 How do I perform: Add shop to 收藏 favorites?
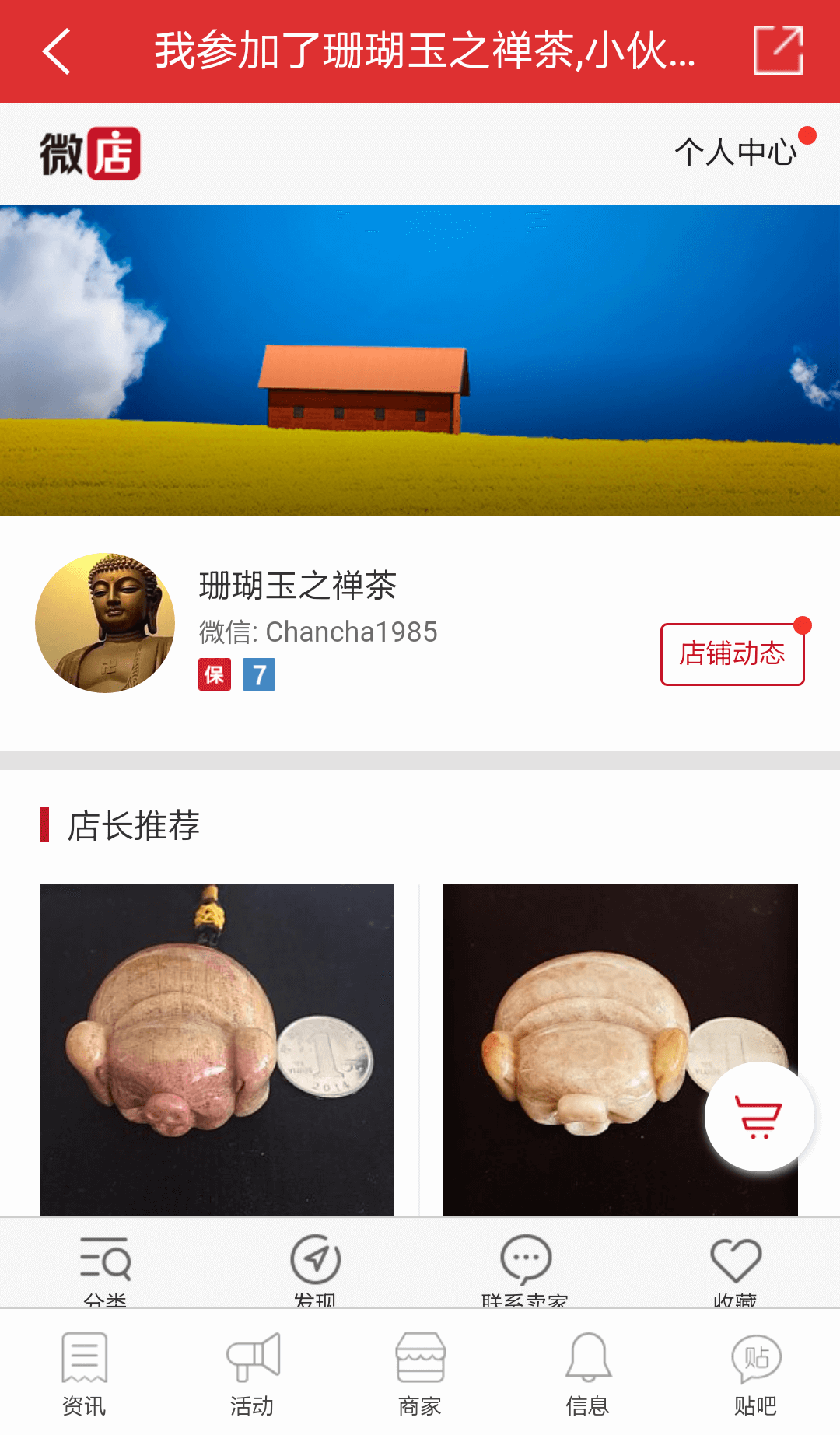pyautogui.click(x=736, y=1265)
